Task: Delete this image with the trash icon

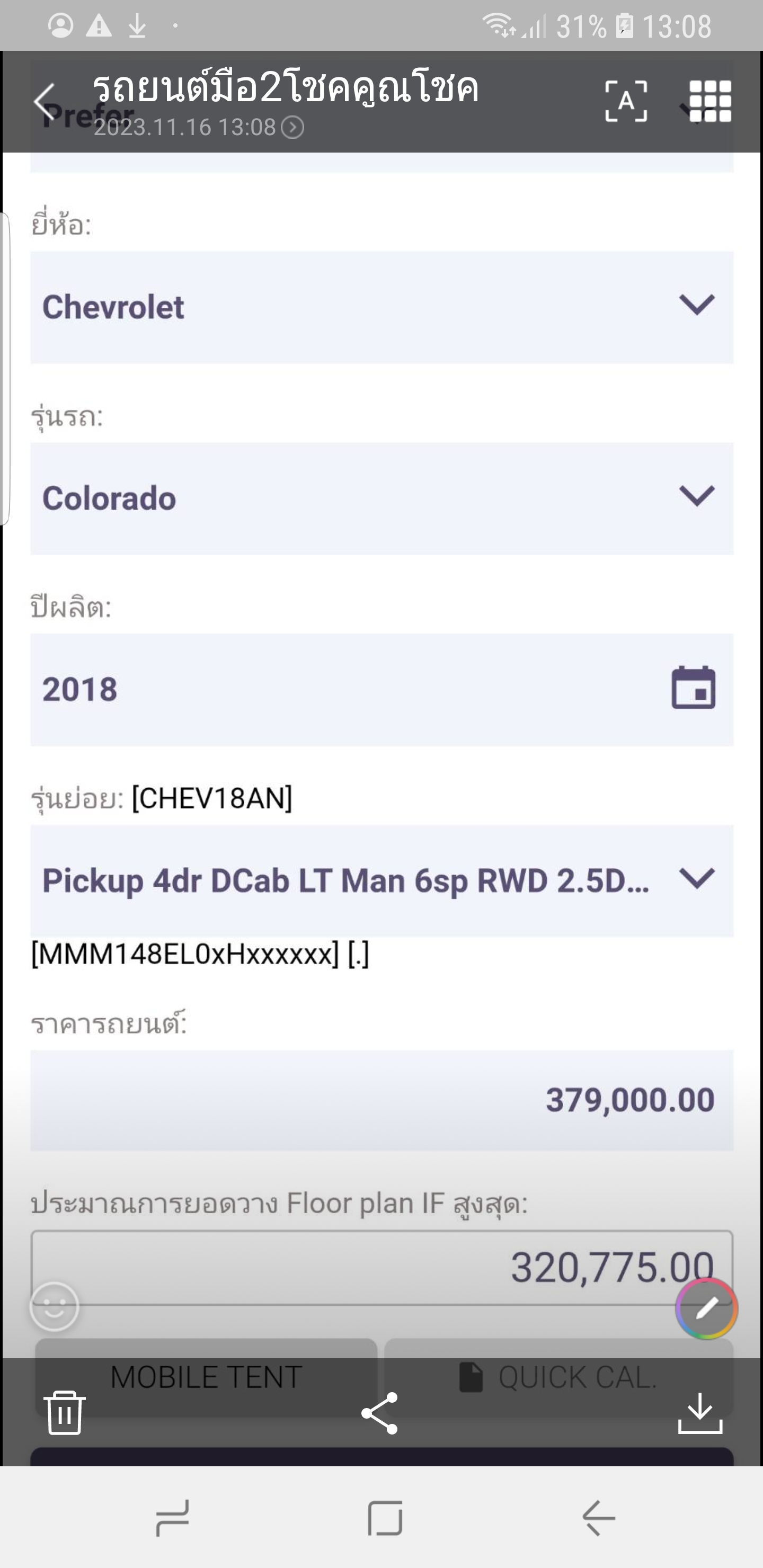Action: [x=64, y=1412]
